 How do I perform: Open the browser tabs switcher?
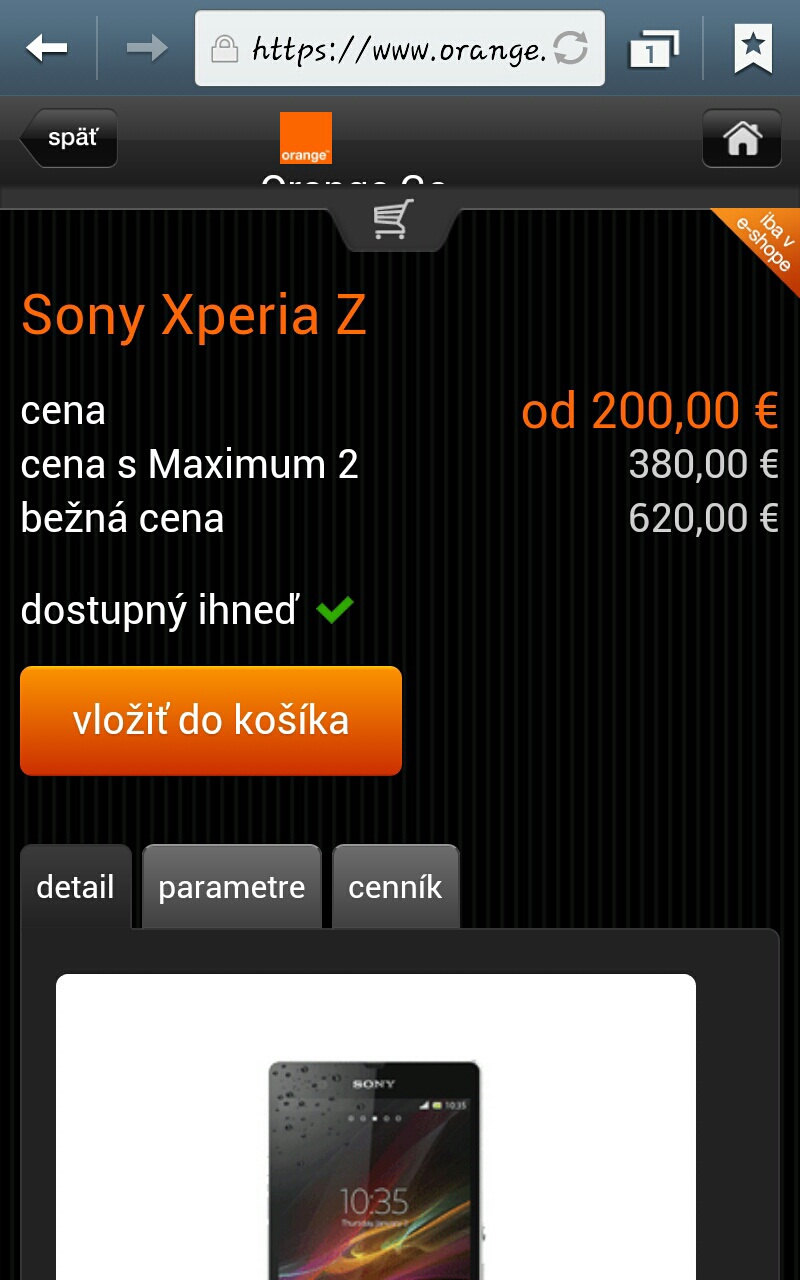click(652, 48)
